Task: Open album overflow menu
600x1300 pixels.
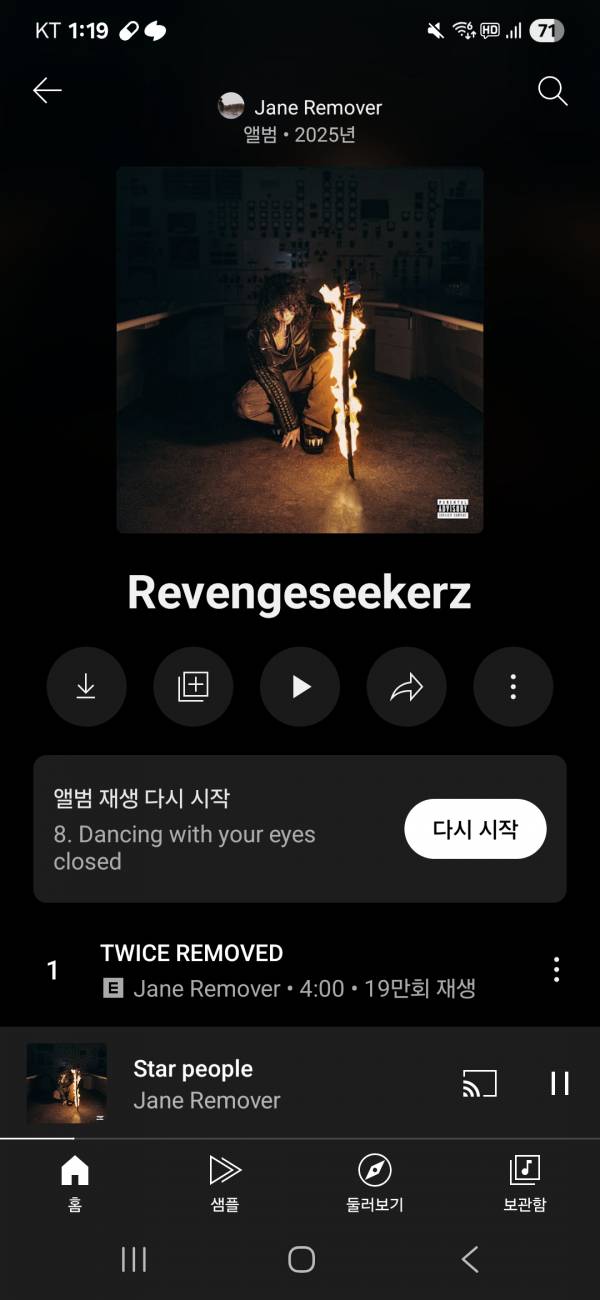Action: [x=513, y=686]
